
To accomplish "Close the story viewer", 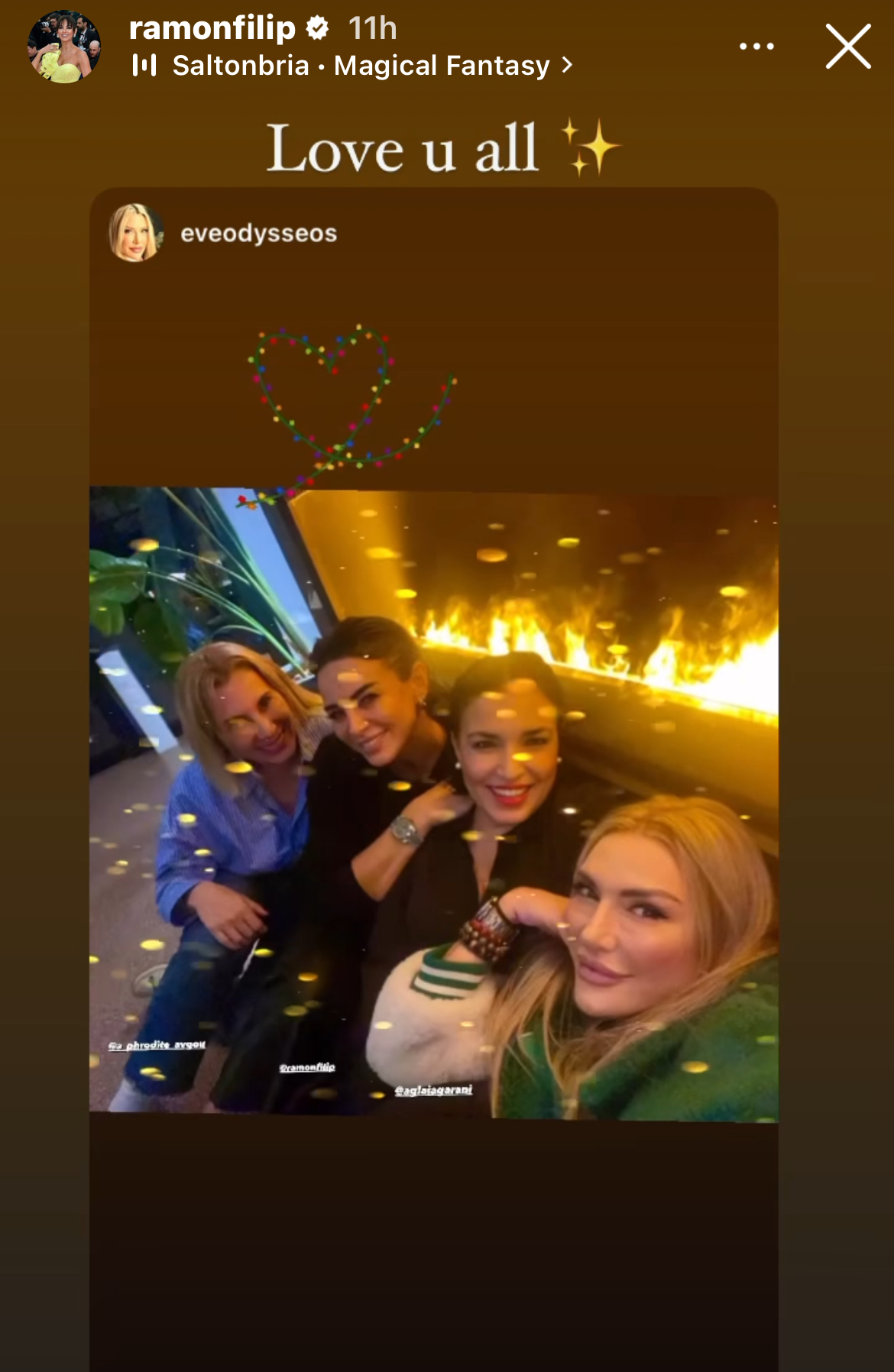I will 847,47.
